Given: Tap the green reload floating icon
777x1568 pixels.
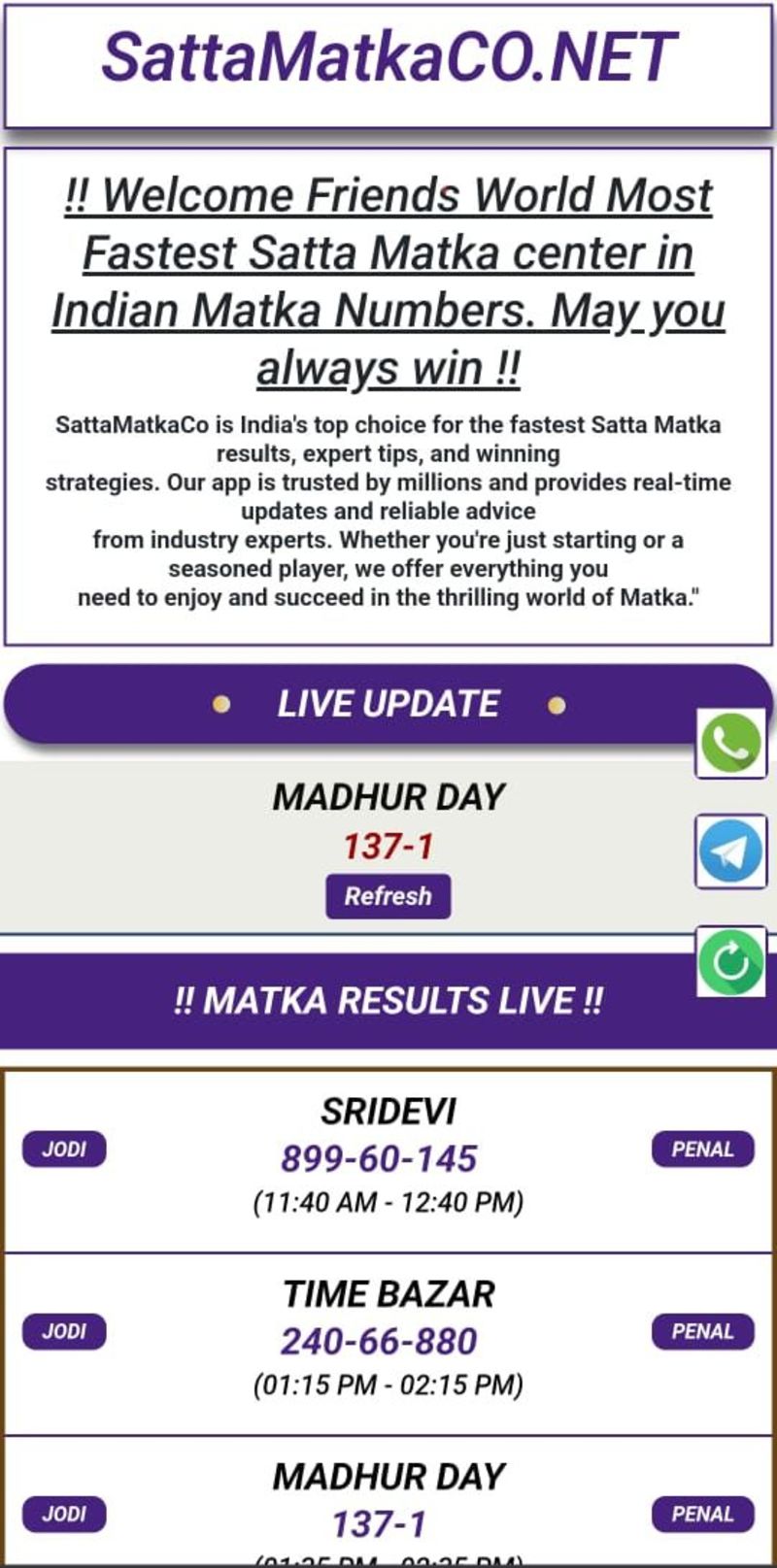Looking at the screenshot, I should pyautogui.click(x=730, y=961).
